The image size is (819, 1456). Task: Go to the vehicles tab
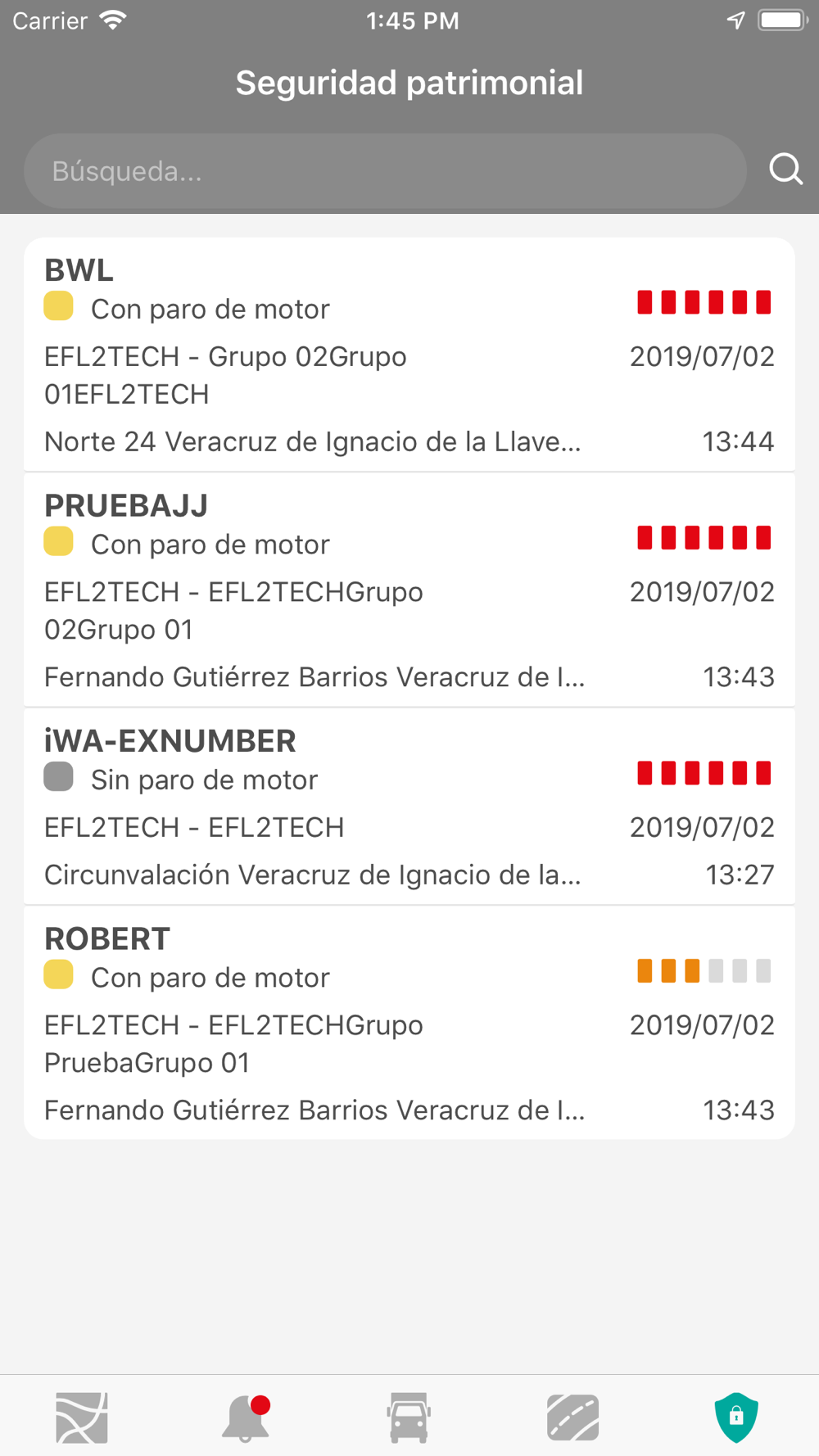tap(409, 1418)
